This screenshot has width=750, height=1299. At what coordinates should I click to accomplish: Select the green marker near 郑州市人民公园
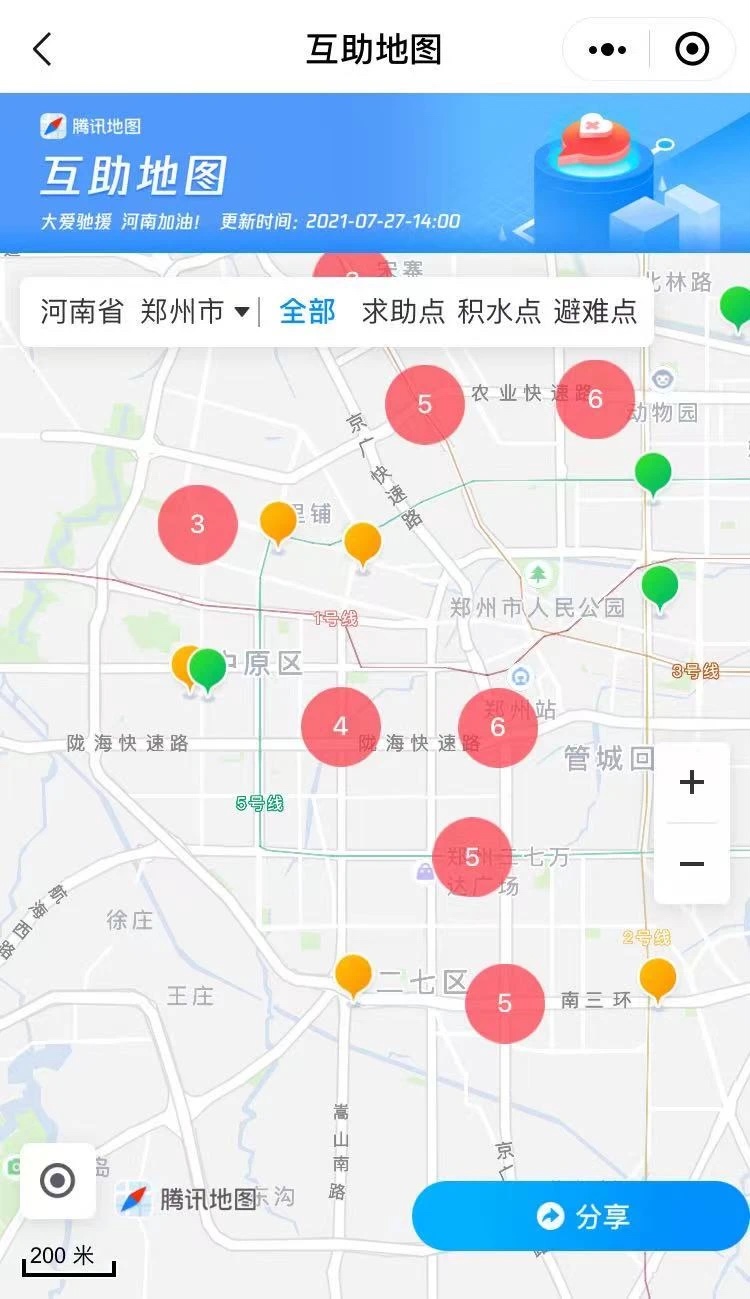[x=659, y=585]
